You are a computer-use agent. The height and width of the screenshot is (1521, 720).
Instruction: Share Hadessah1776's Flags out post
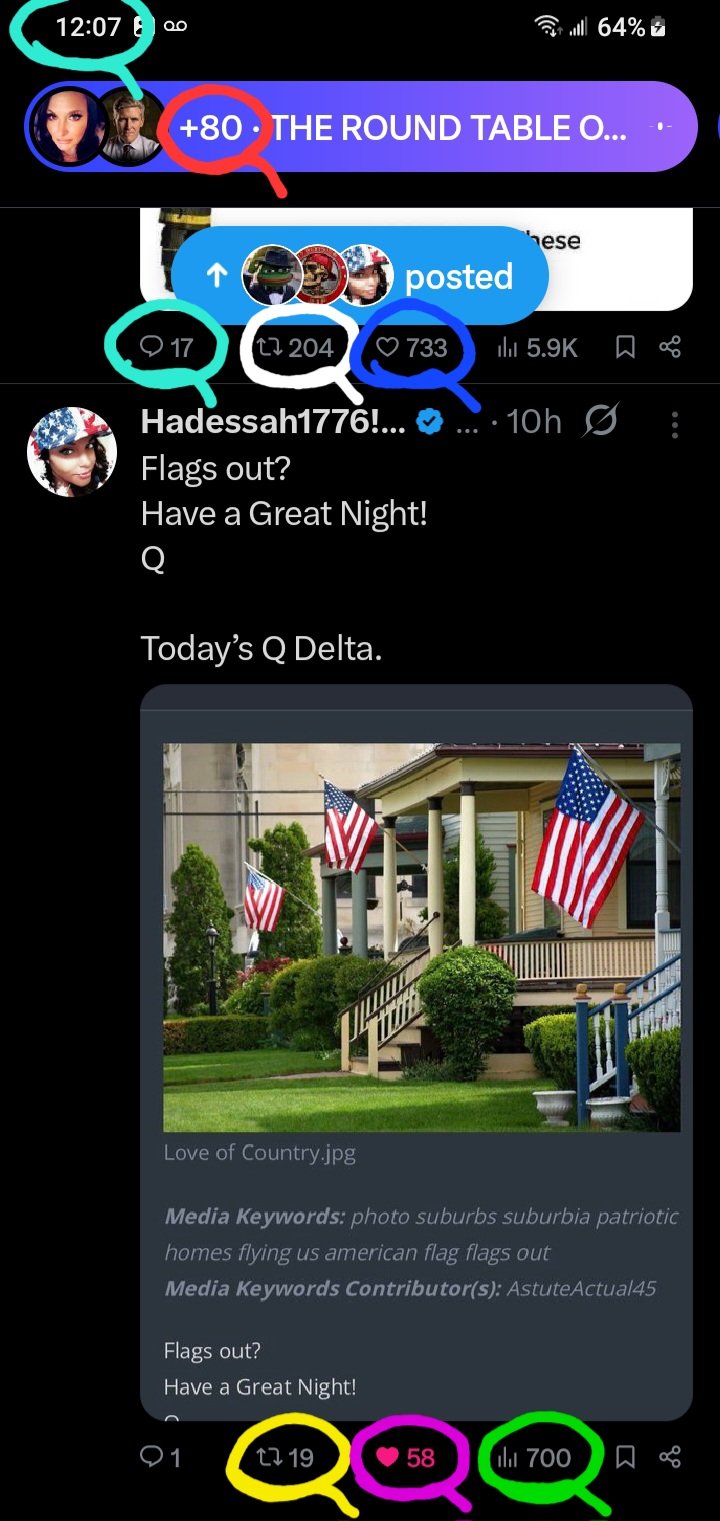pyautogui.click(x=670, y=1457)
